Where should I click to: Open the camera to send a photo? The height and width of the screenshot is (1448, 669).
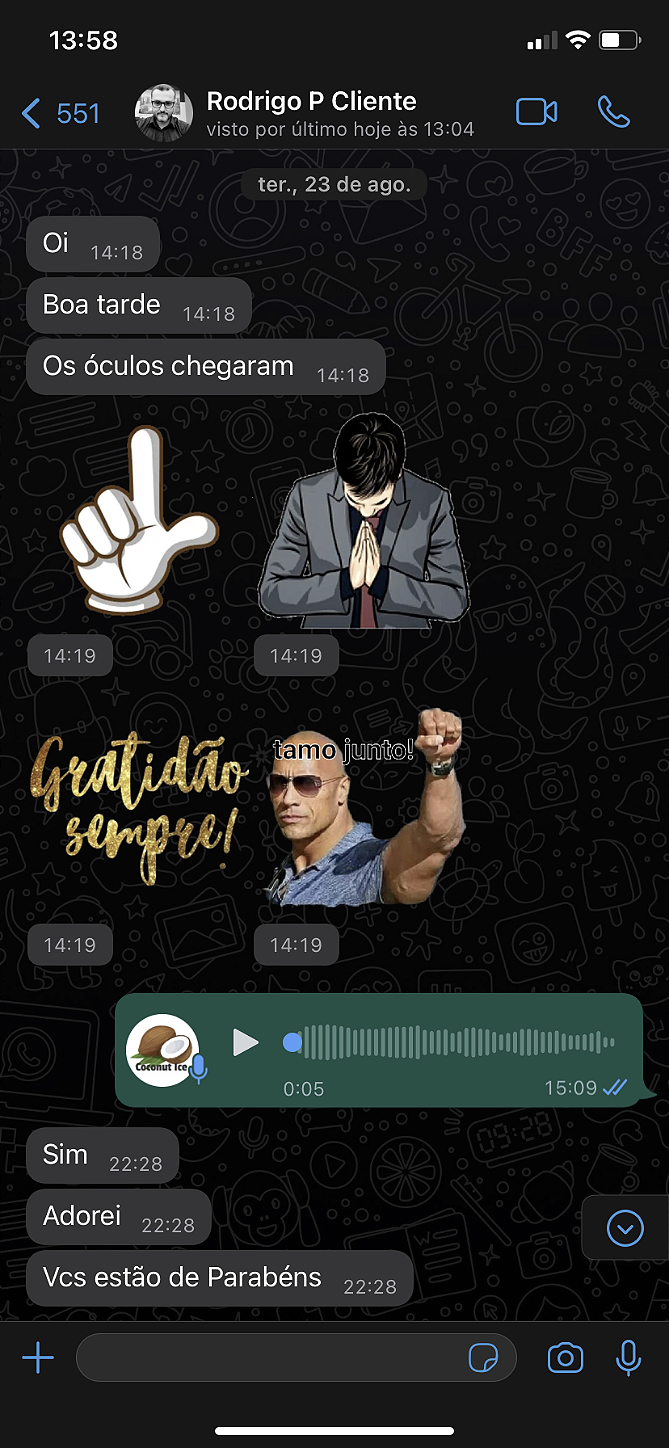pos(565,1357)
